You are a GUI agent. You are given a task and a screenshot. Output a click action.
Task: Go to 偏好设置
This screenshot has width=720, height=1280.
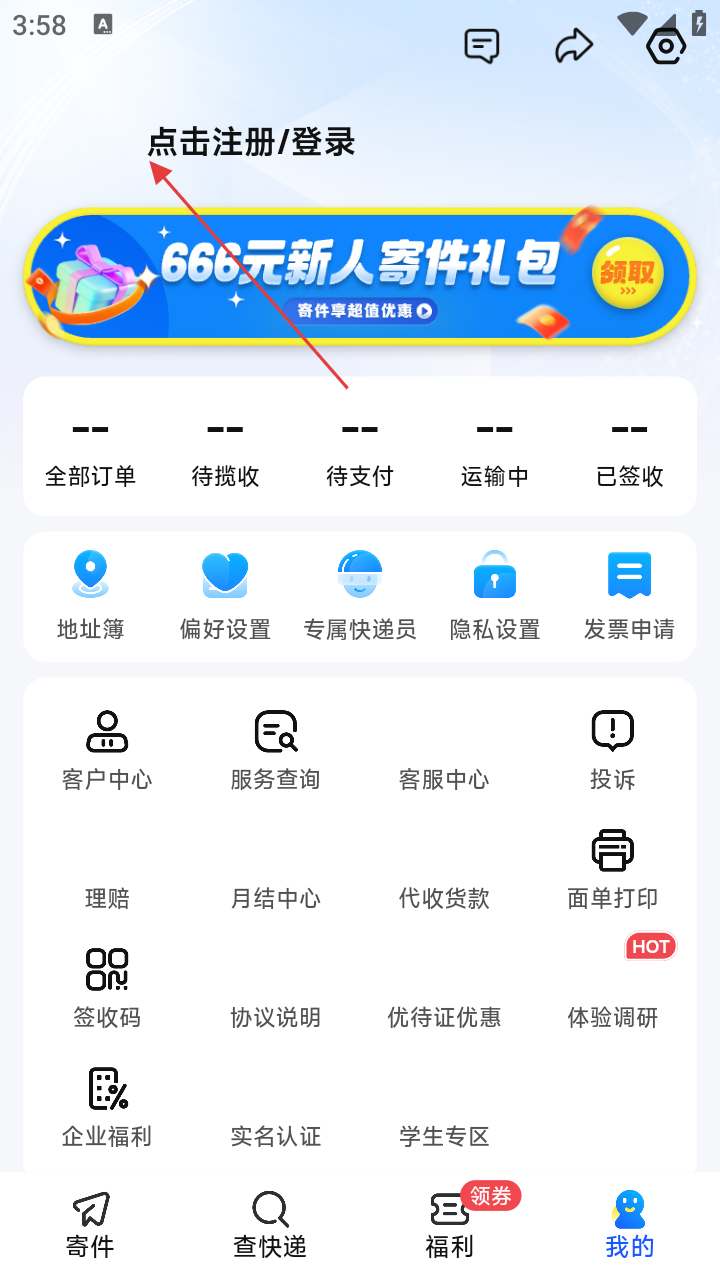[225, 596]
